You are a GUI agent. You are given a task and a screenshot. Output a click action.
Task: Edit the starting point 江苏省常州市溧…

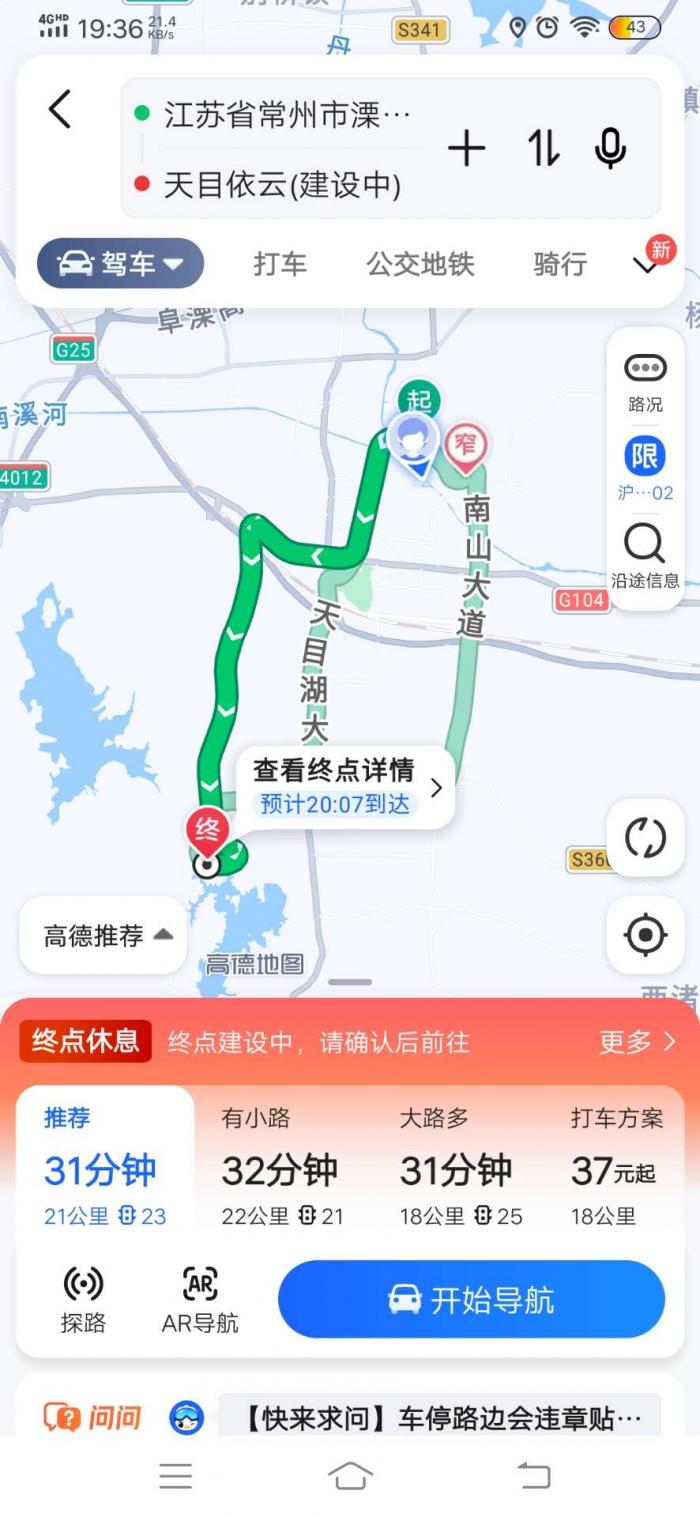(x=287, y=115)
